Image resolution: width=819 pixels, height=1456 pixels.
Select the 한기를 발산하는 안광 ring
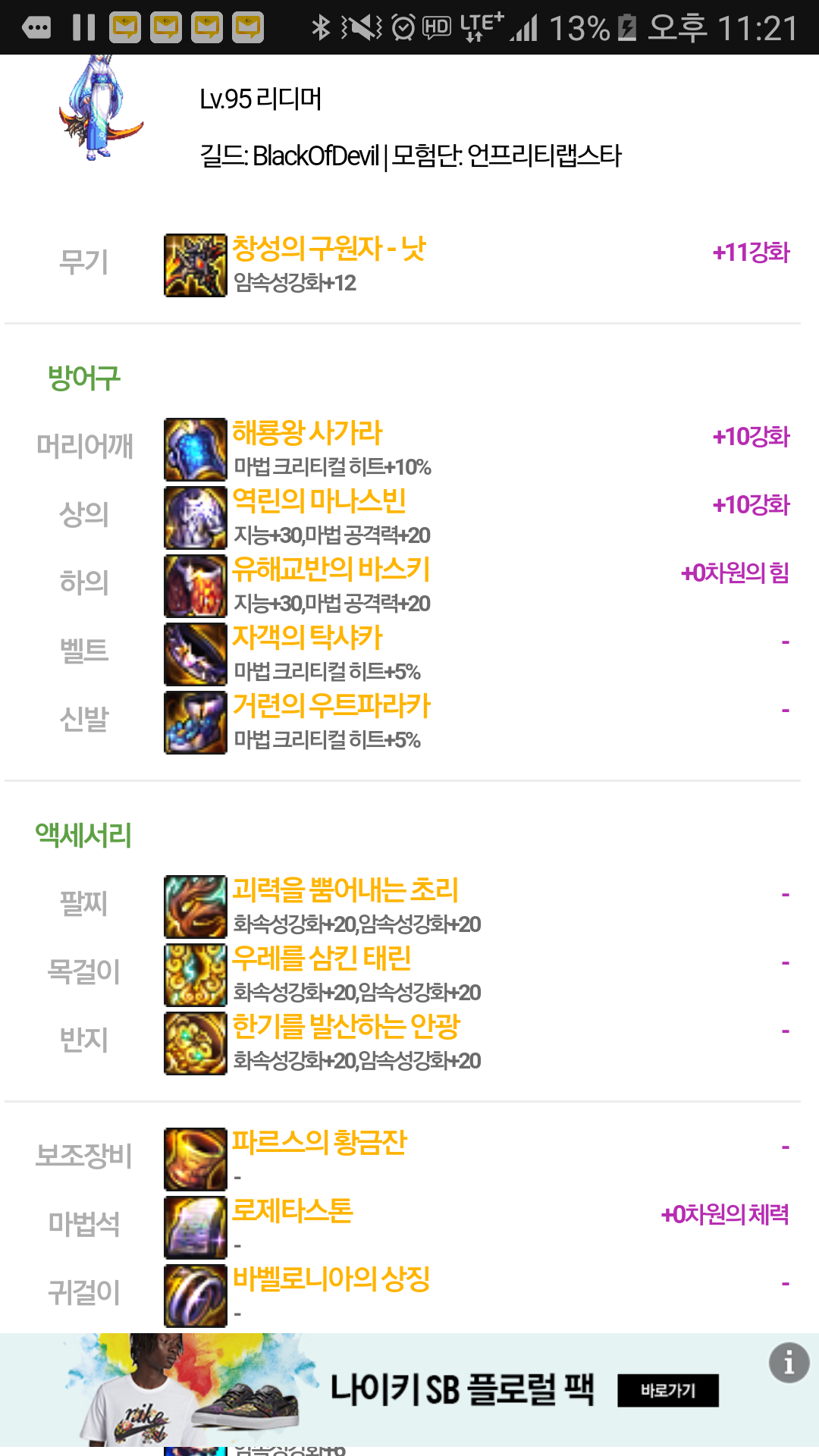(346, 1027)
